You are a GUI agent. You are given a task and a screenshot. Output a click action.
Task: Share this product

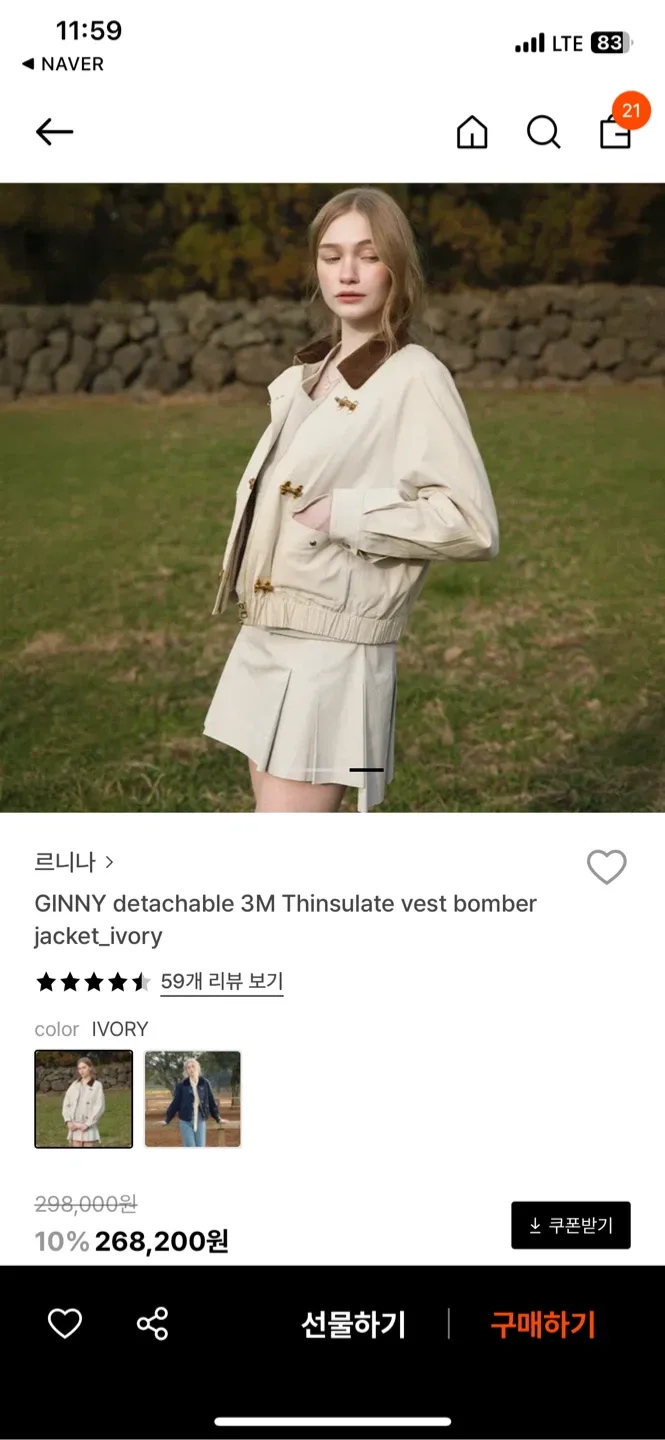point(152,1324)
